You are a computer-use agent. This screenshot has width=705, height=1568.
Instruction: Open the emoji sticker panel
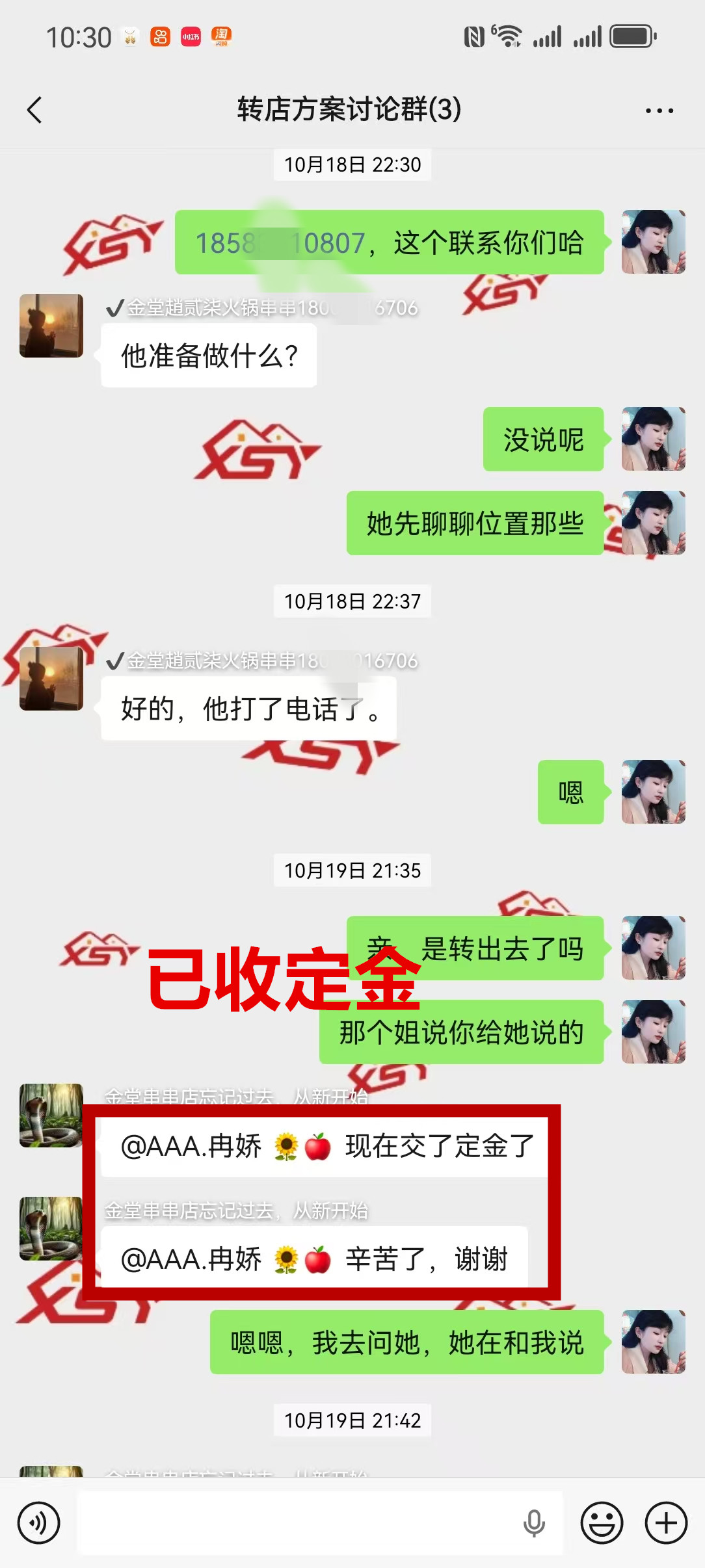(602, 1522)
